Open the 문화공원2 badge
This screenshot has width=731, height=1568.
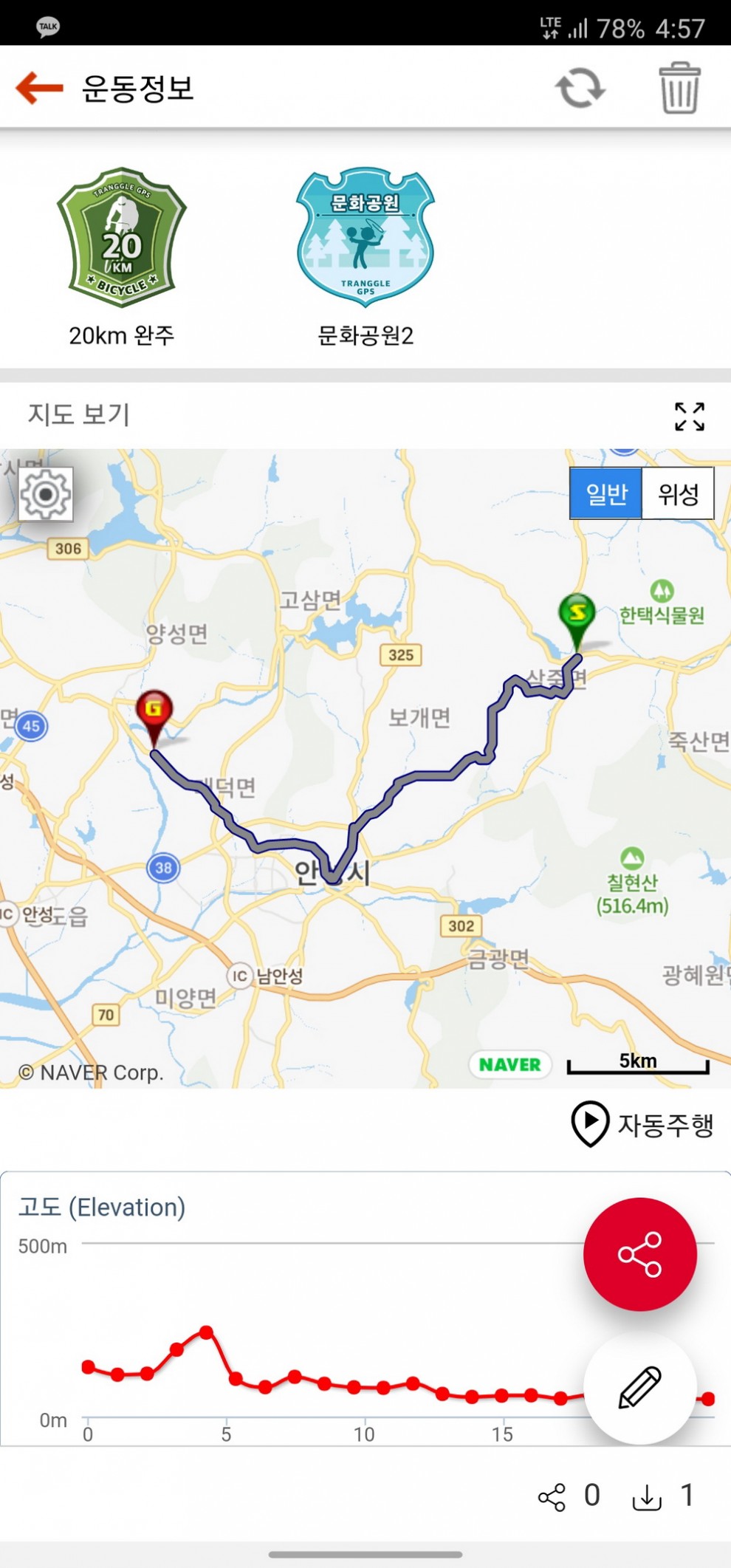(365, 238)
